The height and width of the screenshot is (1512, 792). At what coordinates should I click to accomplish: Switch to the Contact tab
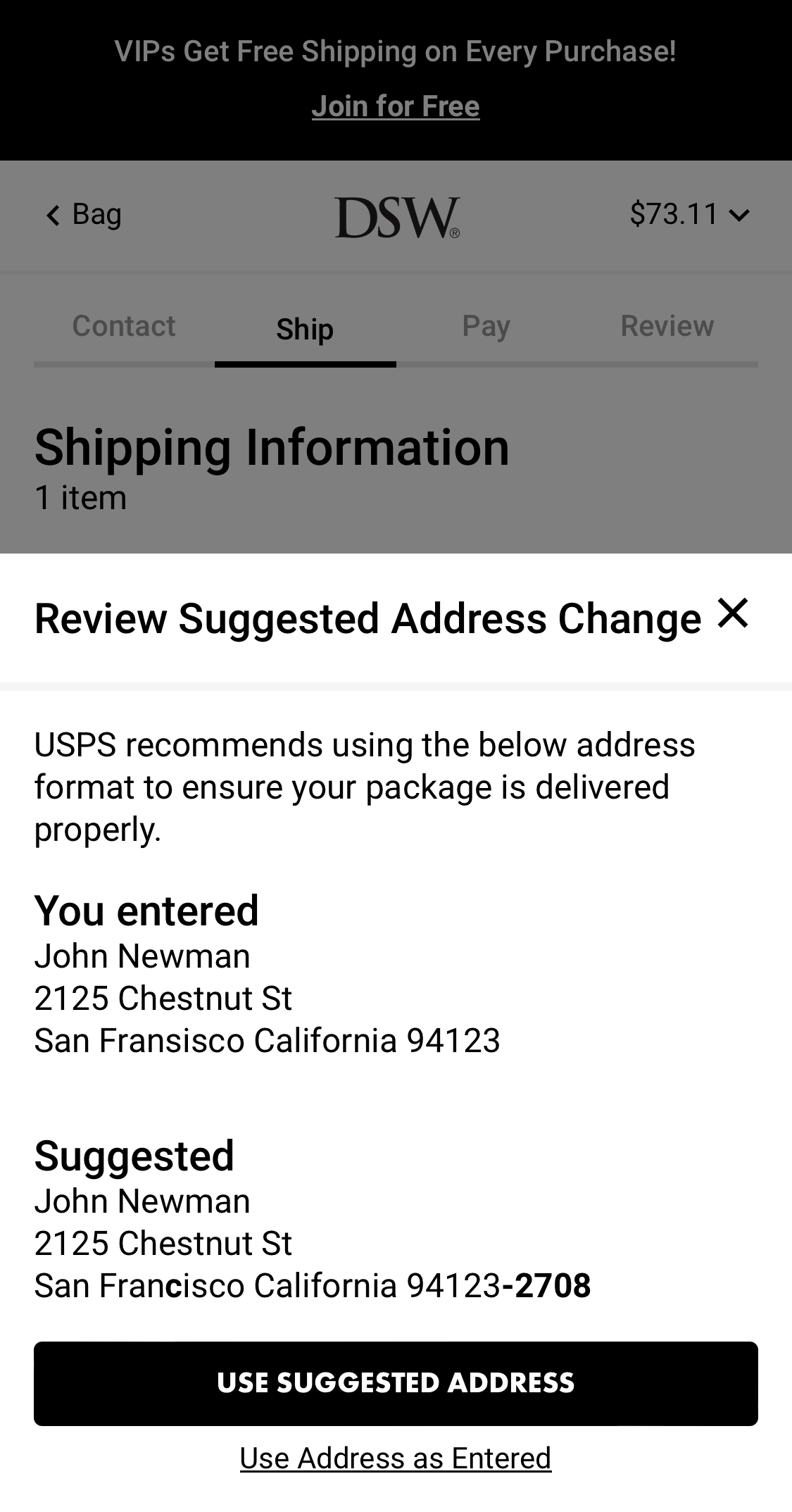(124, 326)
